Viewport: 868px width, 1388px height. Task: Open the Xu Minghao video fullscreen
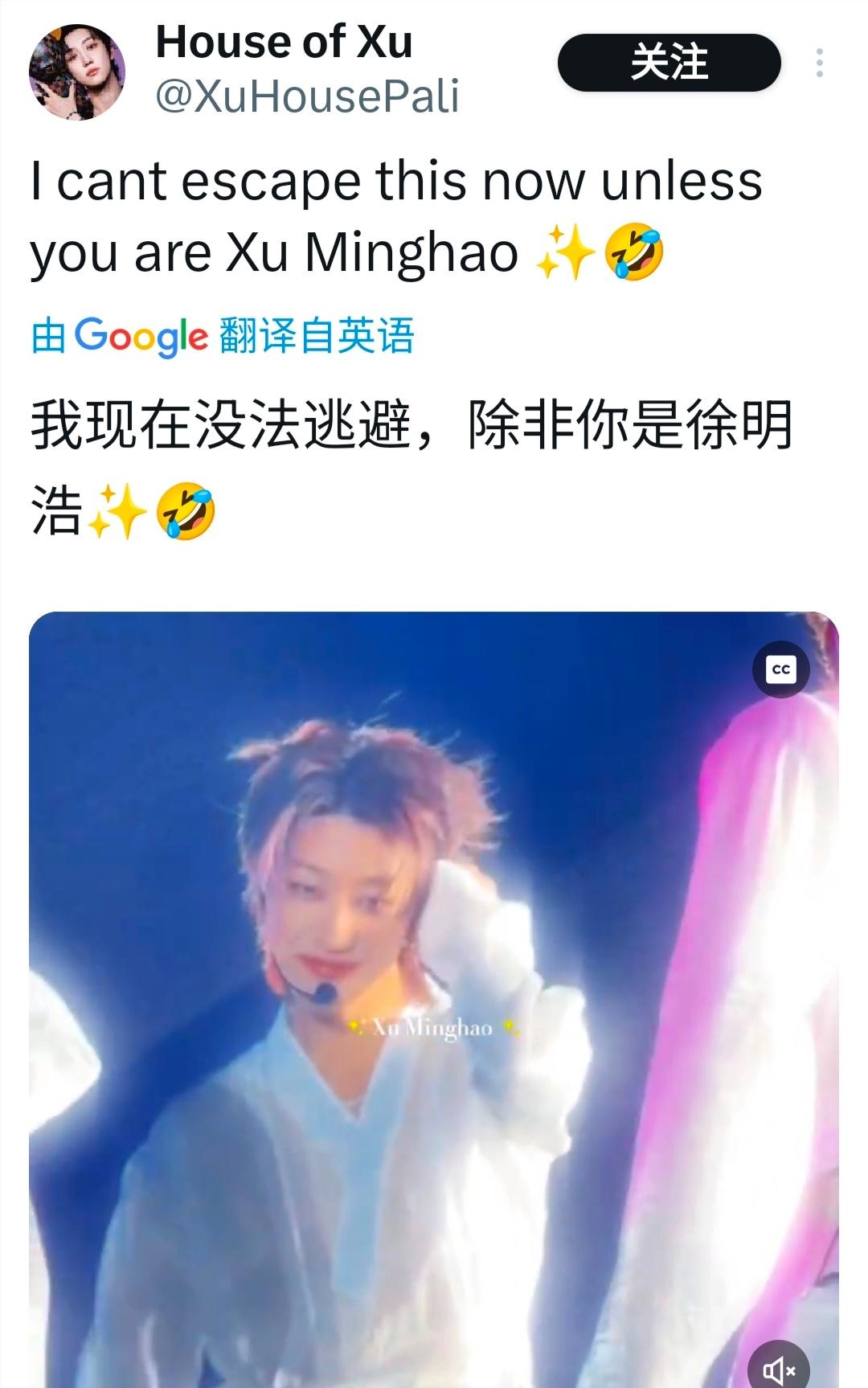[434, 1005]
